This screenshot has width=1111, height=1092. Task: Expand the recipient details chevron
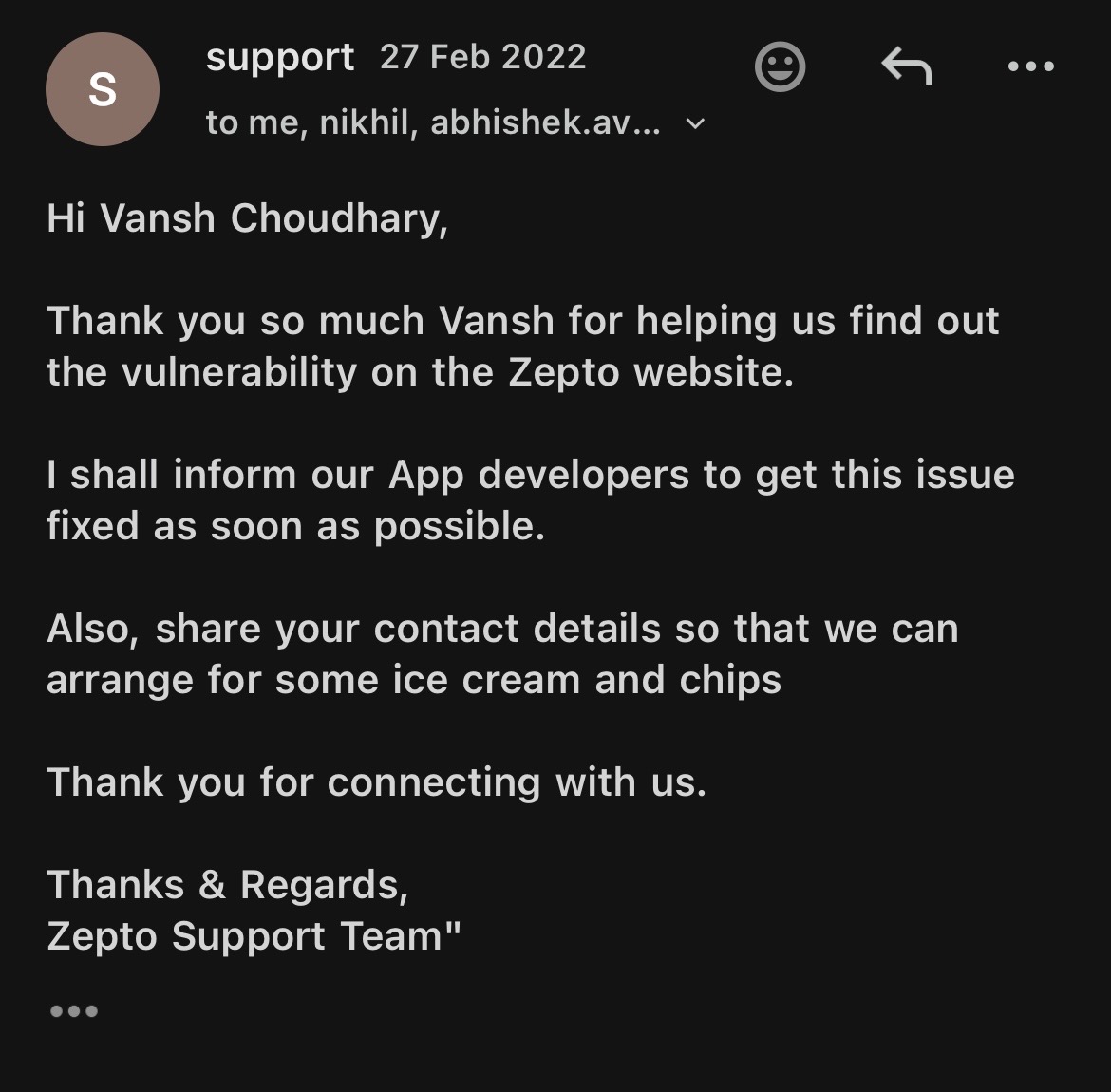695,123
